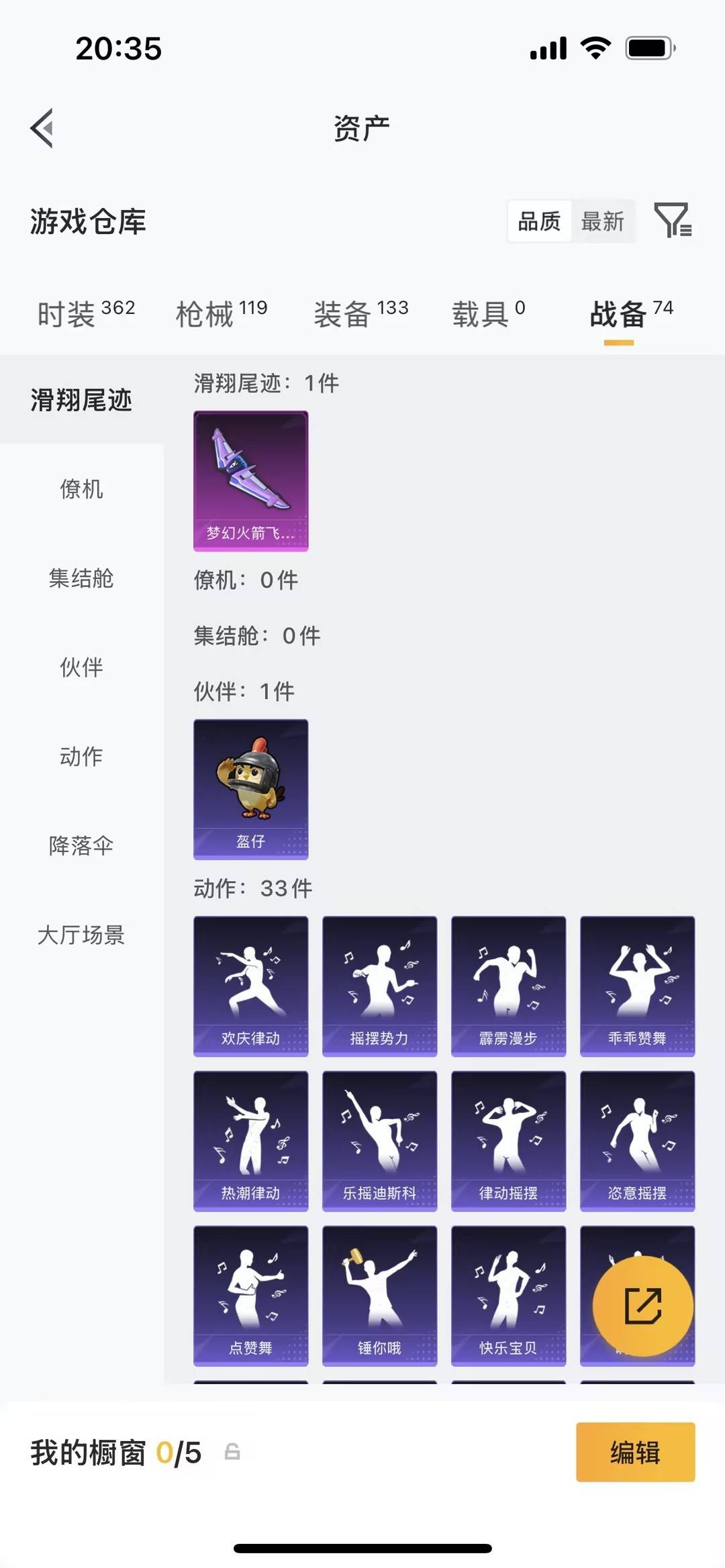Viewport: 725px width, 1568px height.
Task: Tap the Wi-Fi status indicator
Action: [x=596, y=47]
